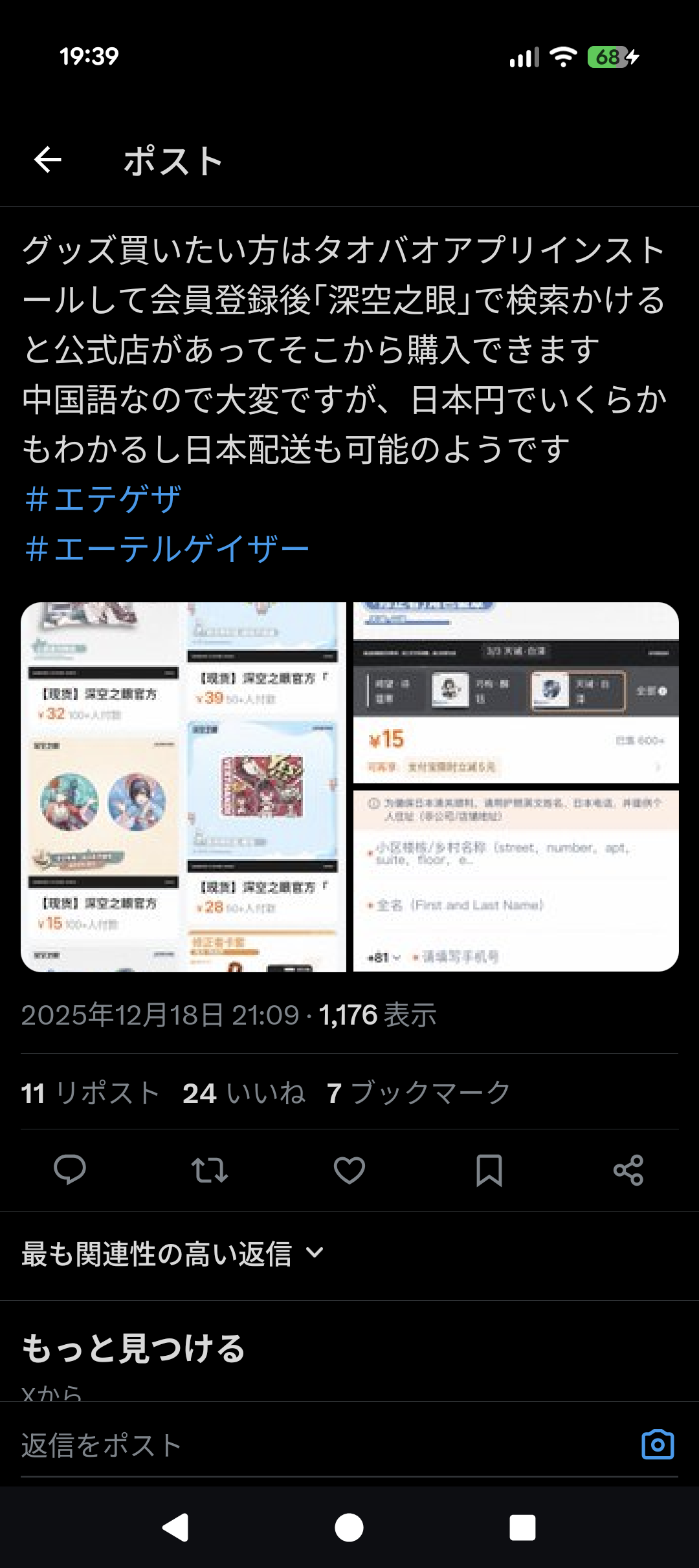This screenshot has width=699, height=1568.
Task: Like this post with the heart
Action: pos(349,1170)
